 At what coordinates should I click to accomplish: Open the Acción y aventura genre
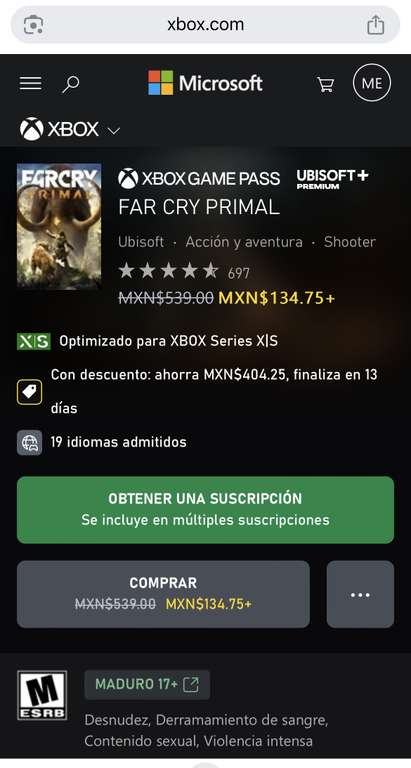pos(244,242)
